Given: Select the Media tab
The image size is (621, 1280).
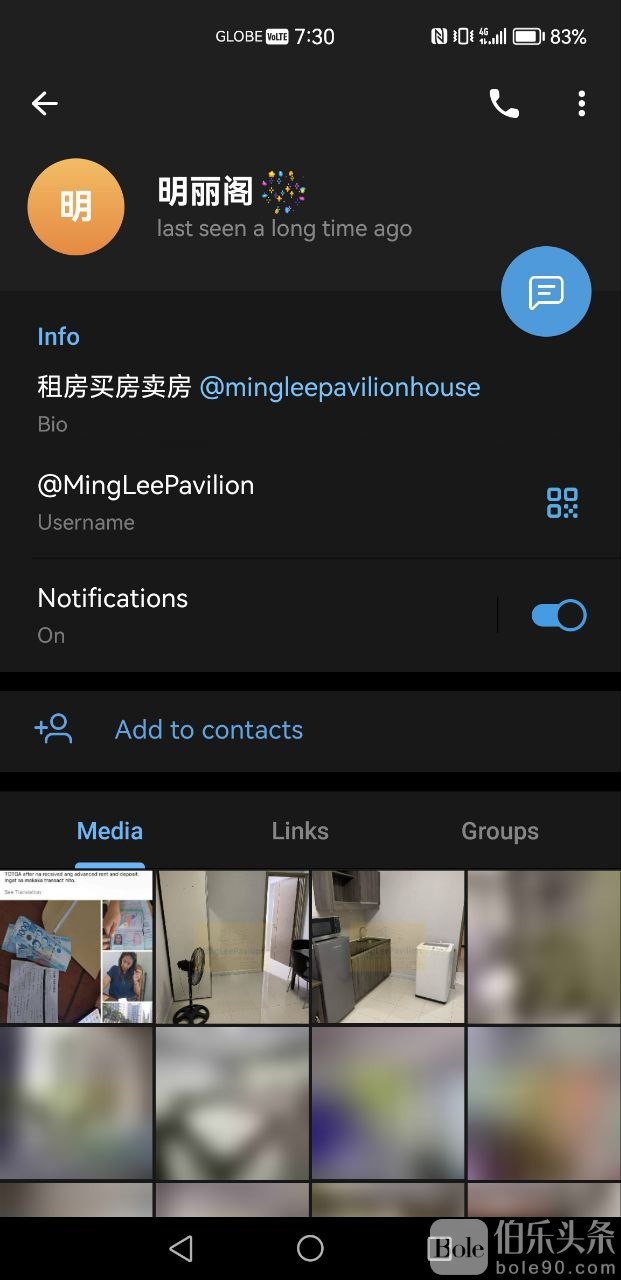Looking at the screenshot, I should (110, 831).
